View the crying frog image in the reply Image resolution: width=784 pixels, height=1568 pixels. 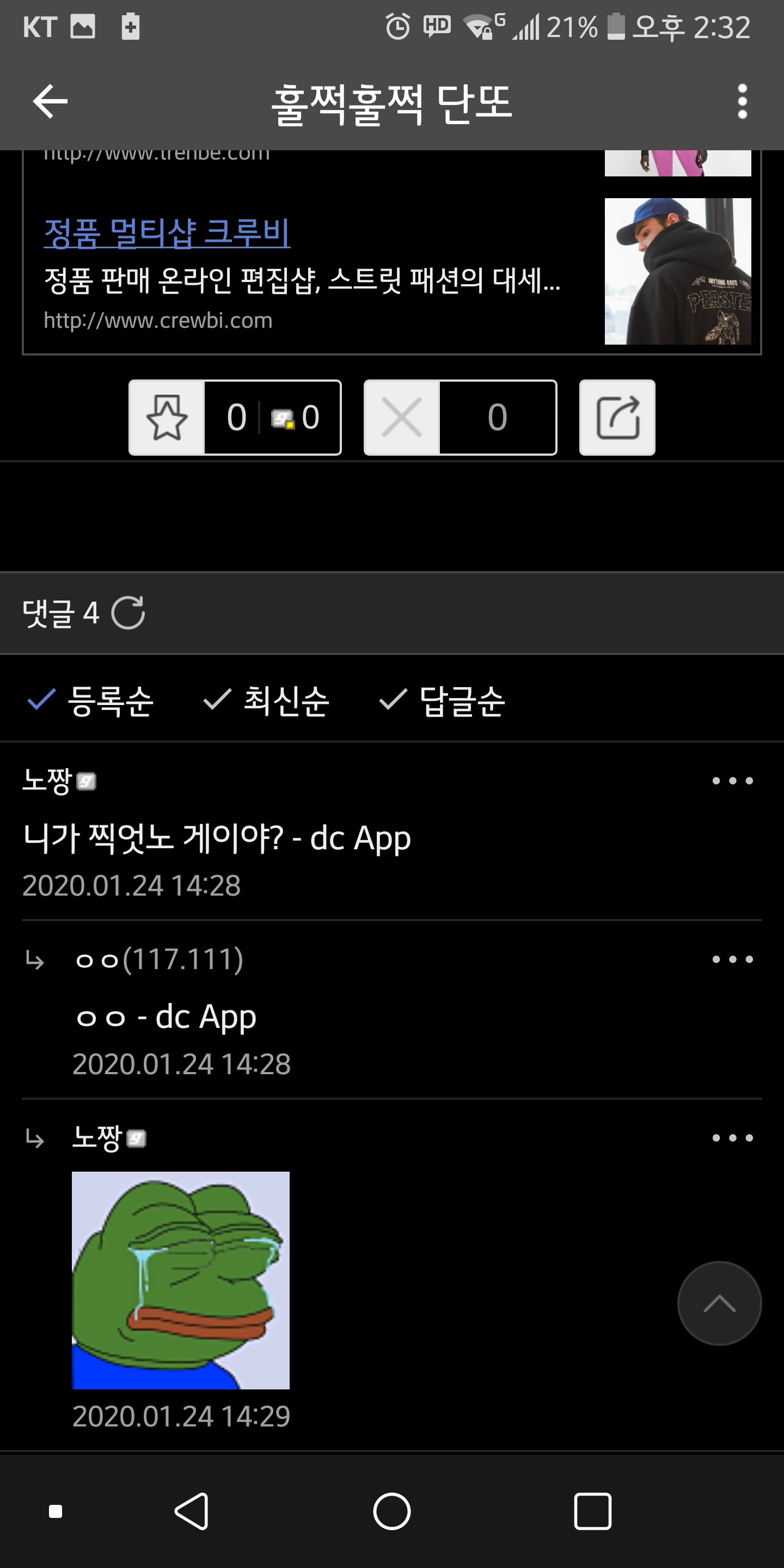tap(181, 1280)
